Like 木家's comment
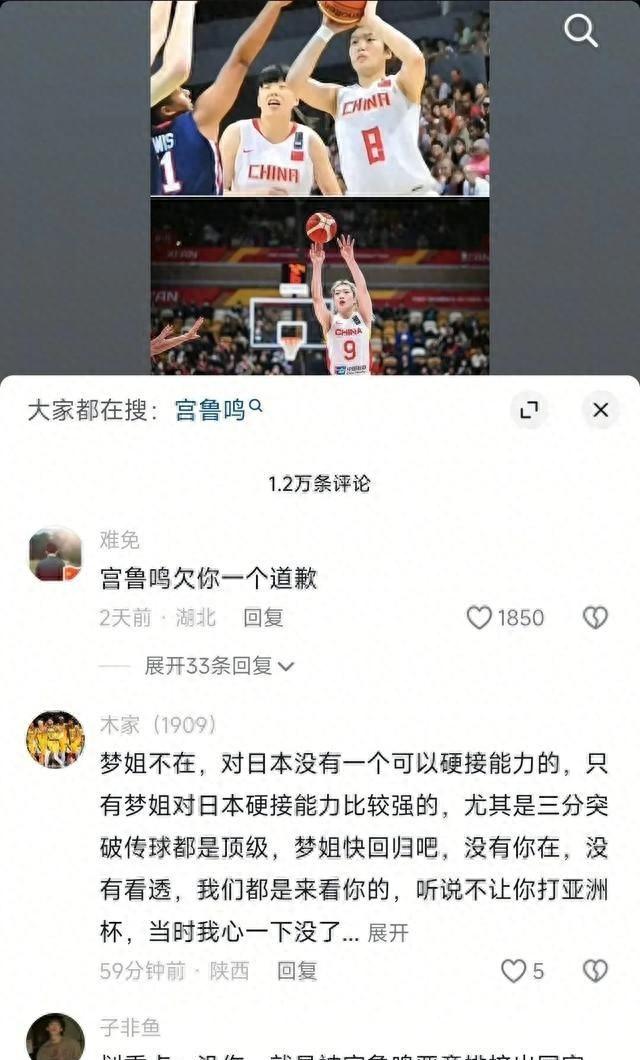 tap(514, 970)
